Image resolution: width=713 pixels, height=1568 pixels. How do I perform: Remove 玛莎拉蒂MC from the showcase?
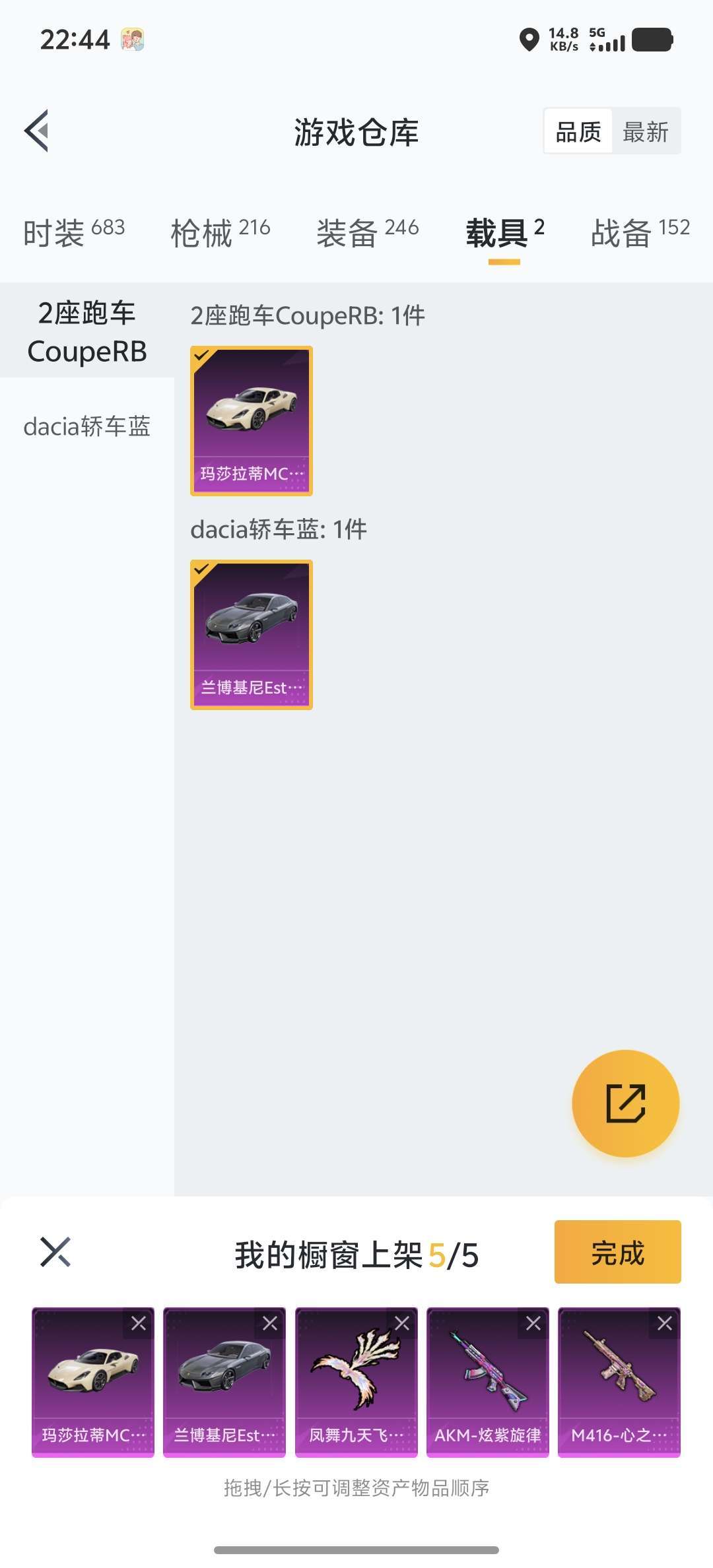[x=139, y=1323]
